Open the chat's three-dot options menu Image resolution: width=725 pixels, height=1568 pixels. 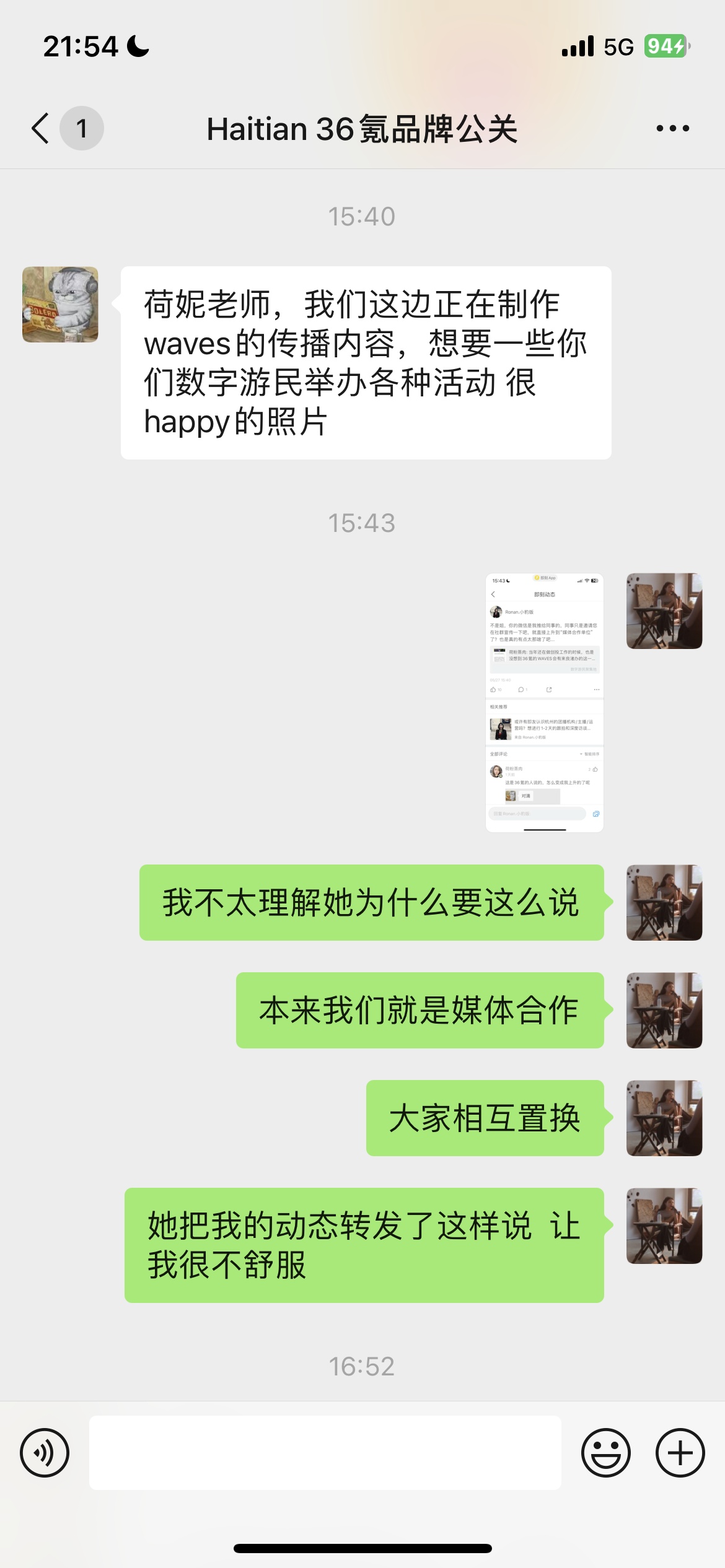[x=673, y=128]
